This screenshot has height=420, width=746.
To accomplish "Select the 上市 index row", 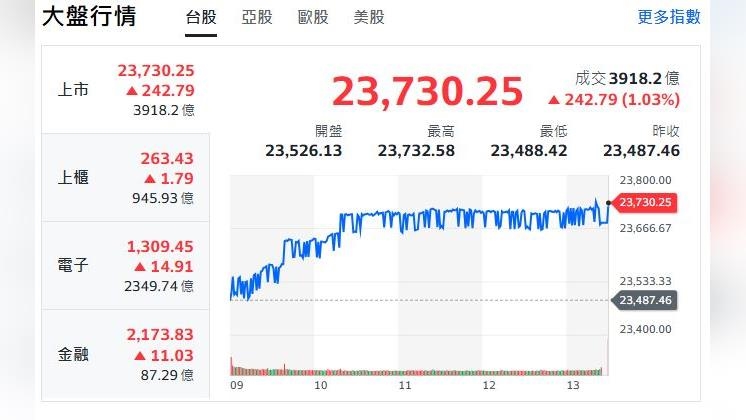I will (126, 90).
